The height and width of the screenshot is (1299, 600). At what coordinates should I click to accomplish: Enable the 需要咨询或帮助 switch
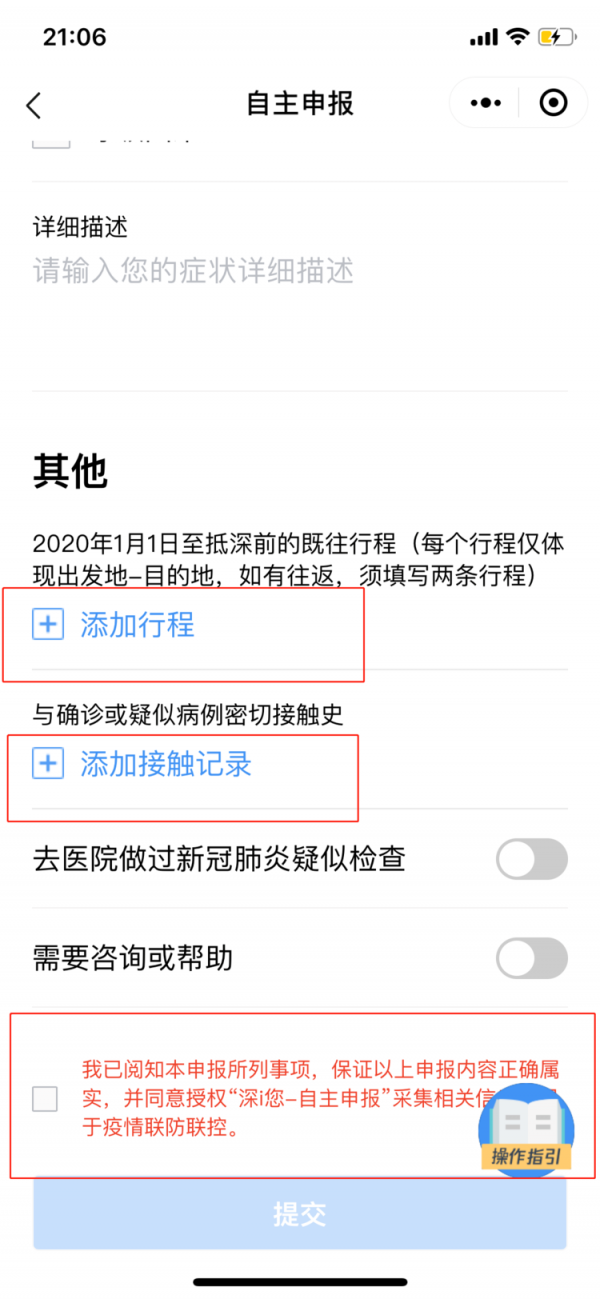point(531,959)
